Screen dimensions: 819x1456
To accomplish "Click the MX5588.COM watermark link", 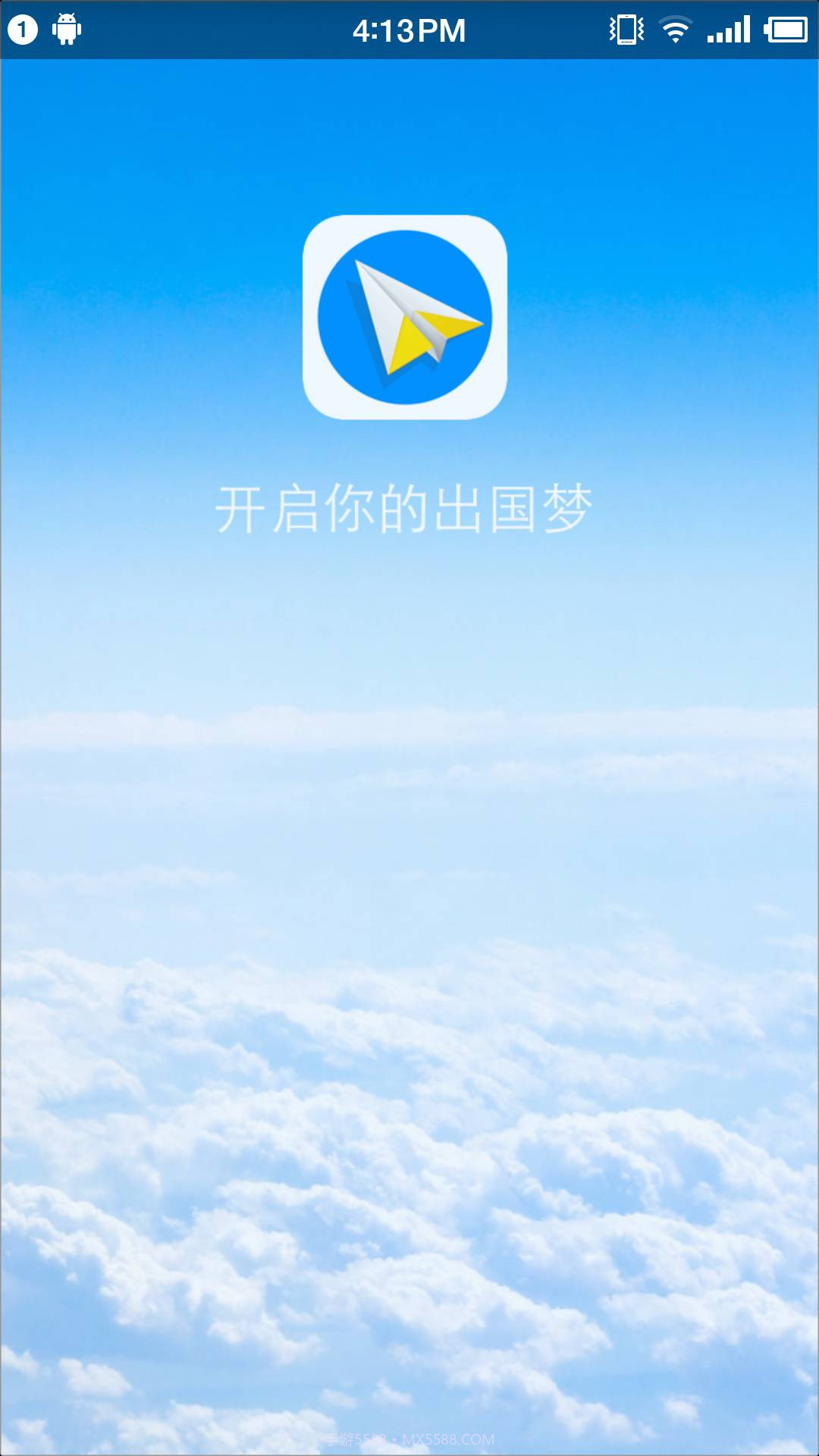I will click(447, 1439).
